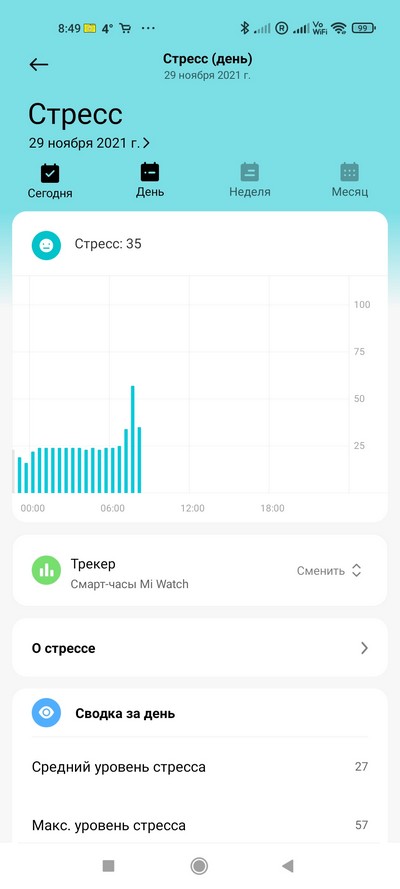The width and height of the screenshot is (400, 889).
Task: Switch to the Месяц tab
Action: 350,181
